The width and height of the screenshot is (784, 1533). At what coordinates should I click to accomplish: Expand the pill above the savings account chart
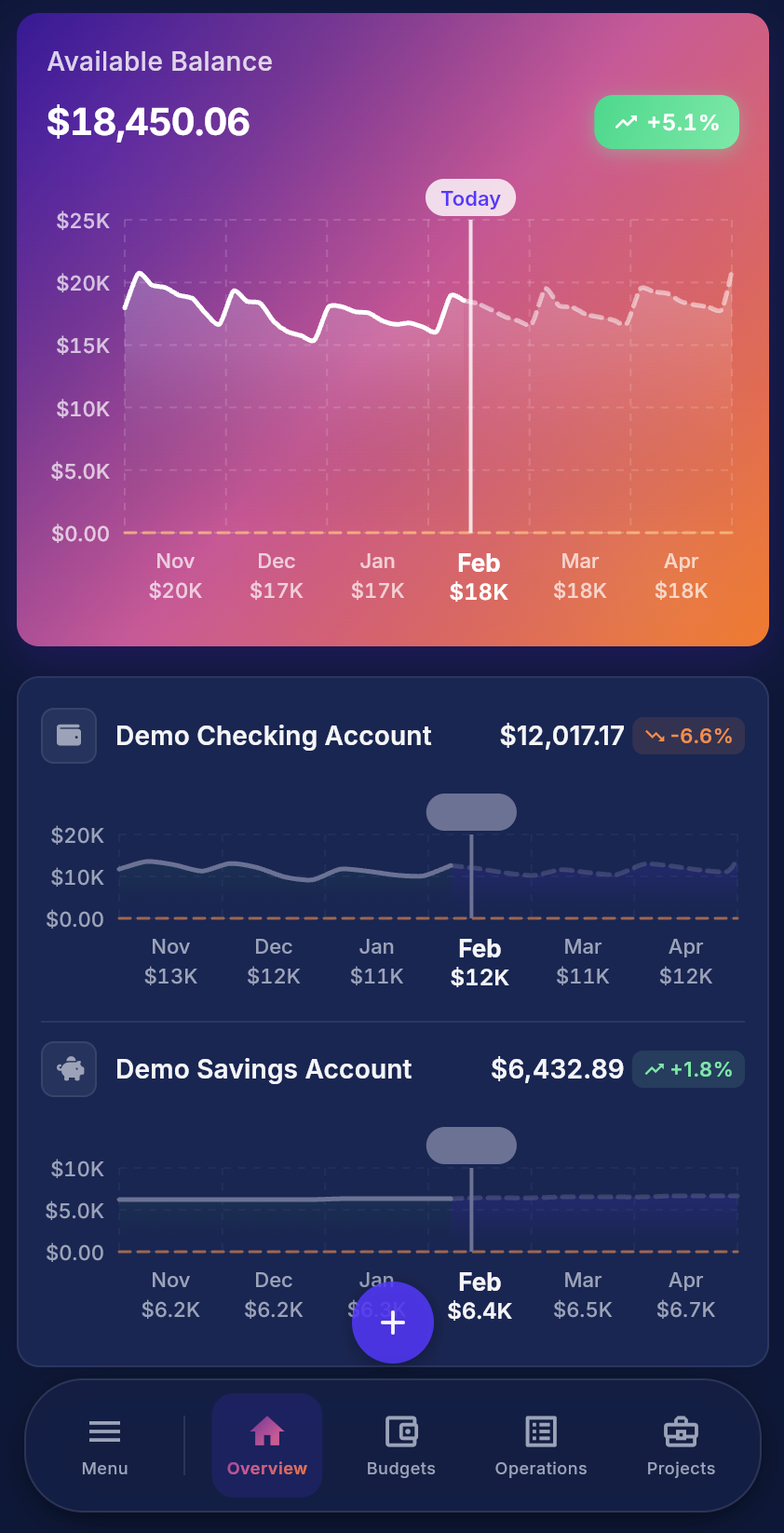pos(471,1145)
